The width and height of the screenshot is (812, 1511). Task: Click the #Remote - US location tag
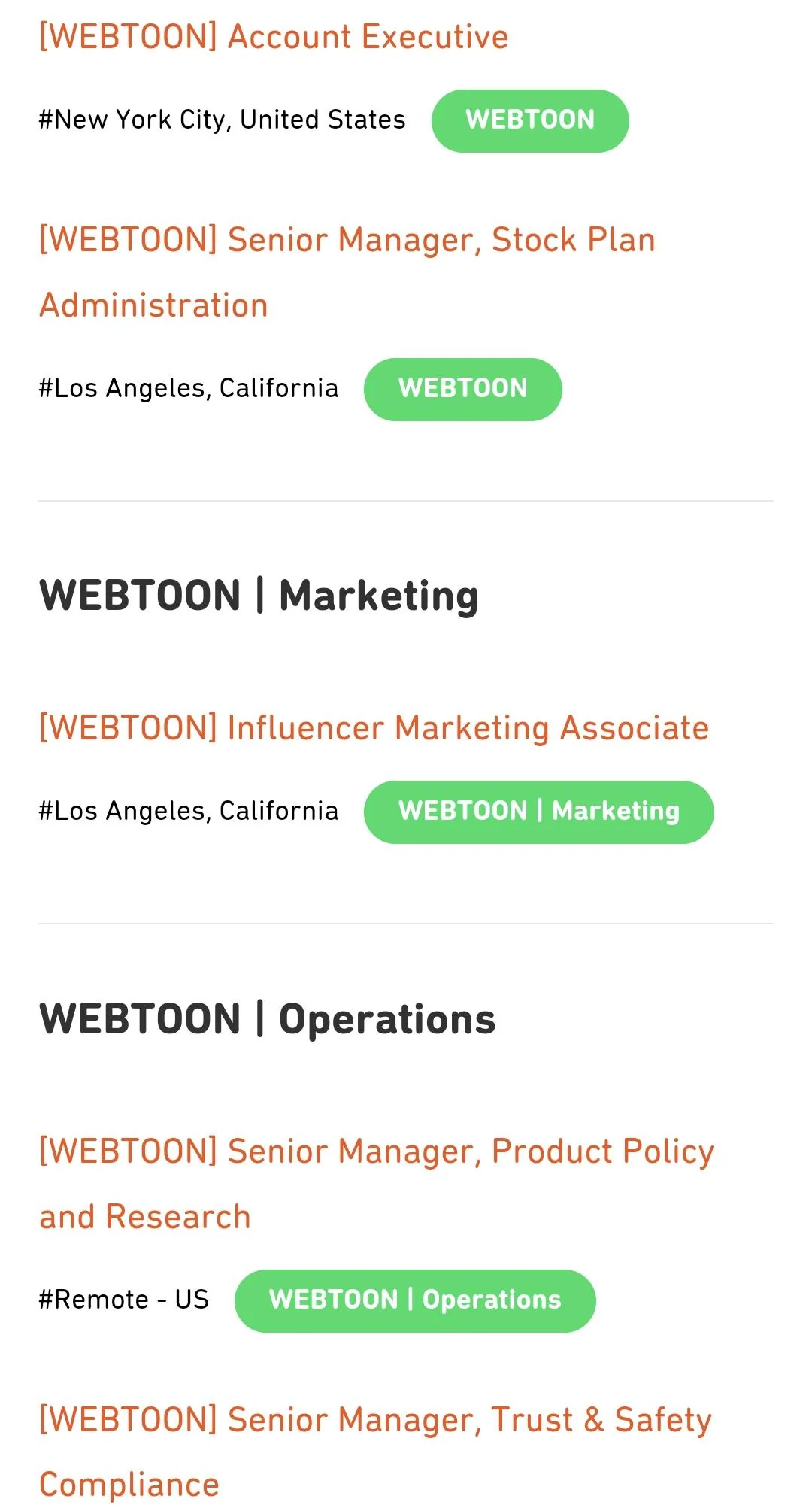pyautogui.click(x=125, y=1299)
